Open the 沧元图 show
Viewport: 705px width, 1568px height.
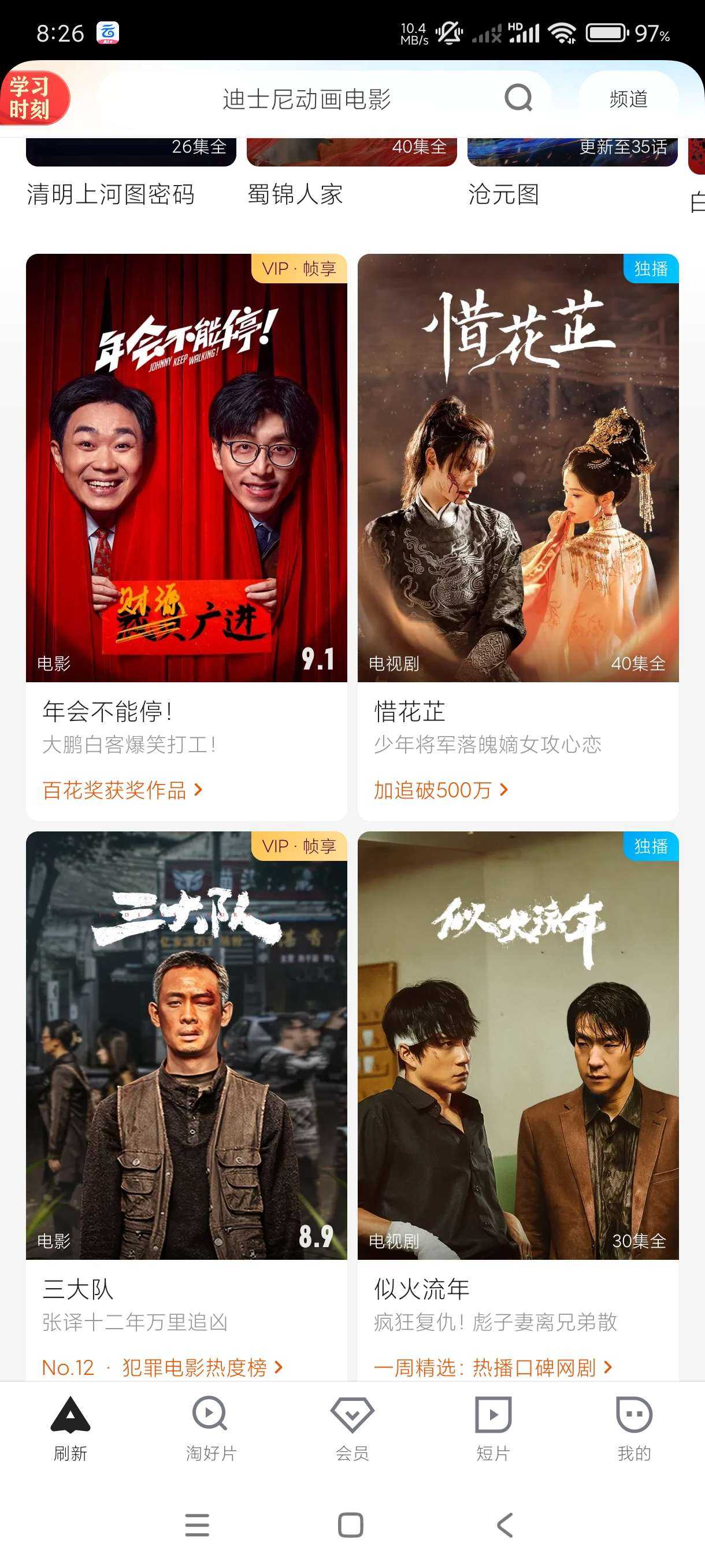pos(504,195)
